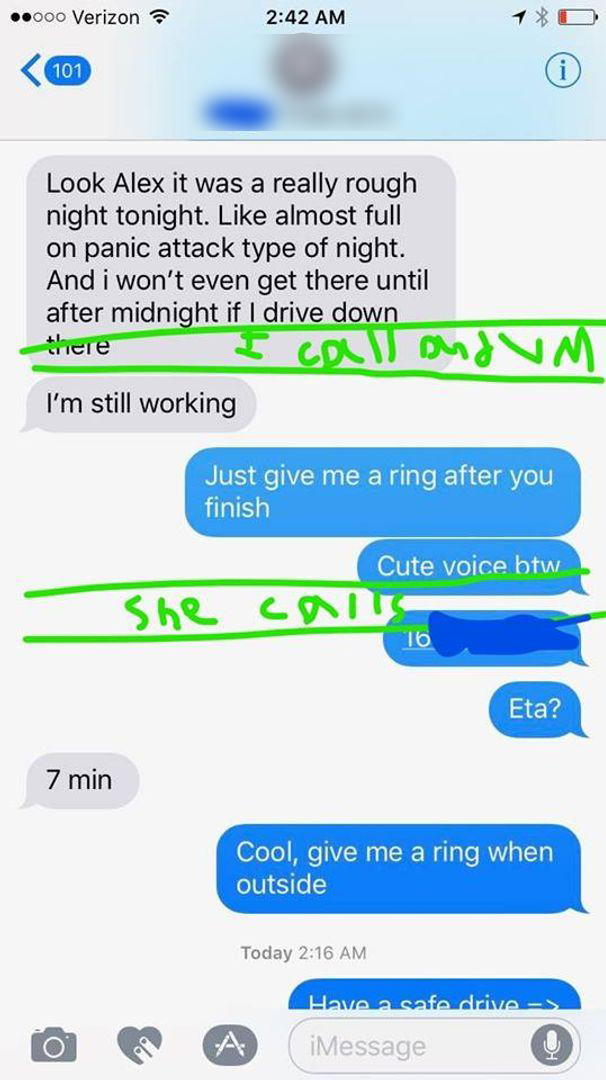This screenshot has width=606, height=1080.
Task: Open Digital Touch heart icon
Action: pyautogui.click(x=137, y=1046)
